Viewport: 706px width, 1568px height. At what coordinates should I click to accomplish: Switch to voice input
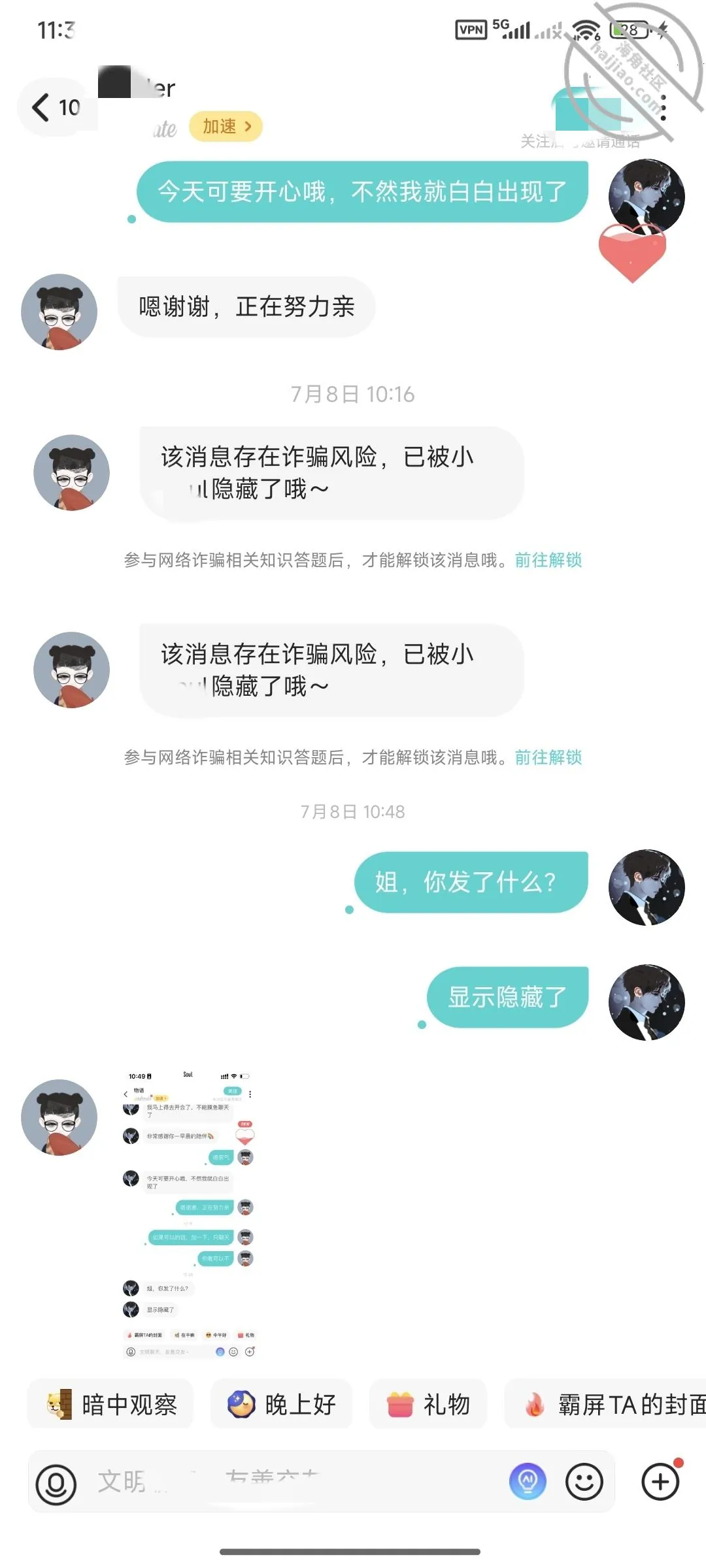pos(56,1482)
